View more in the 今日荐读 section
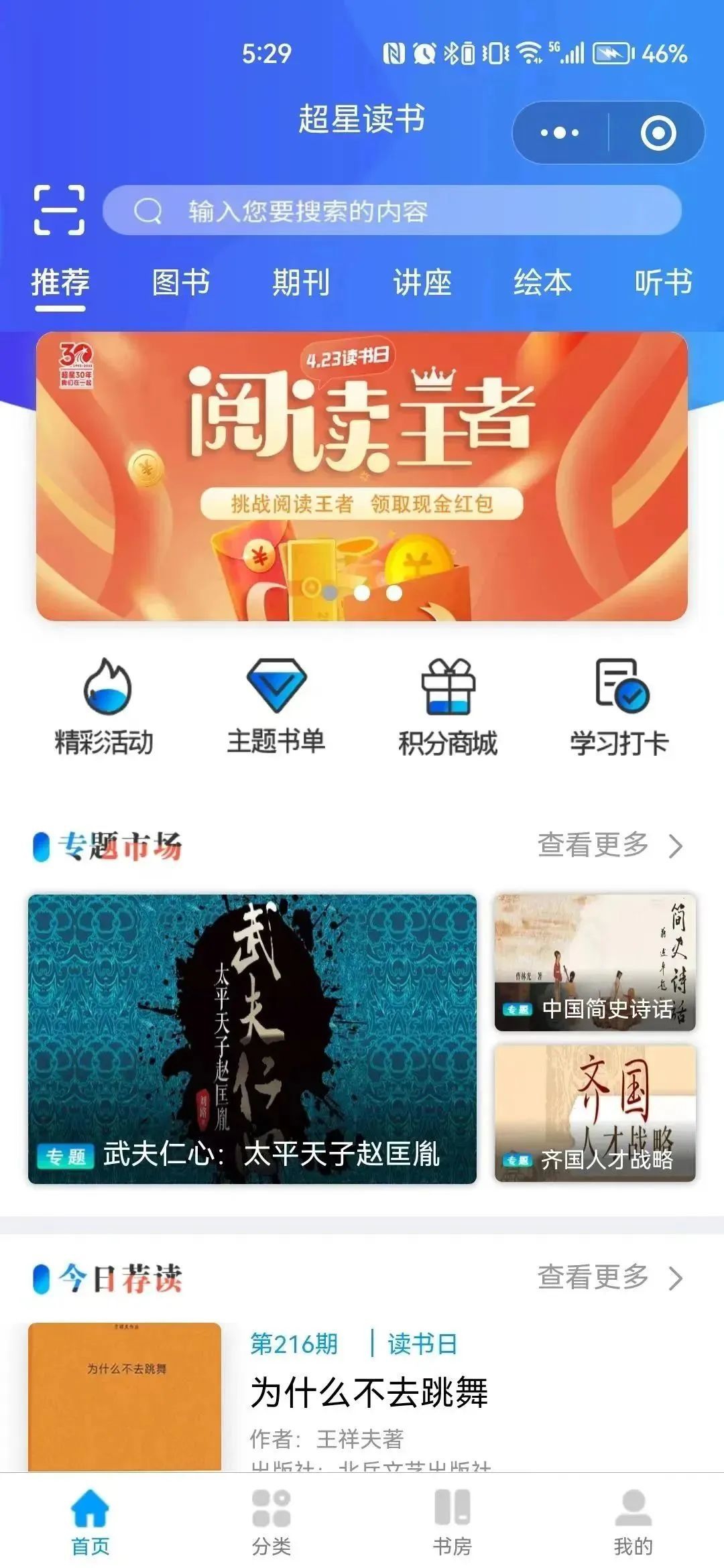 [609, 1278]
